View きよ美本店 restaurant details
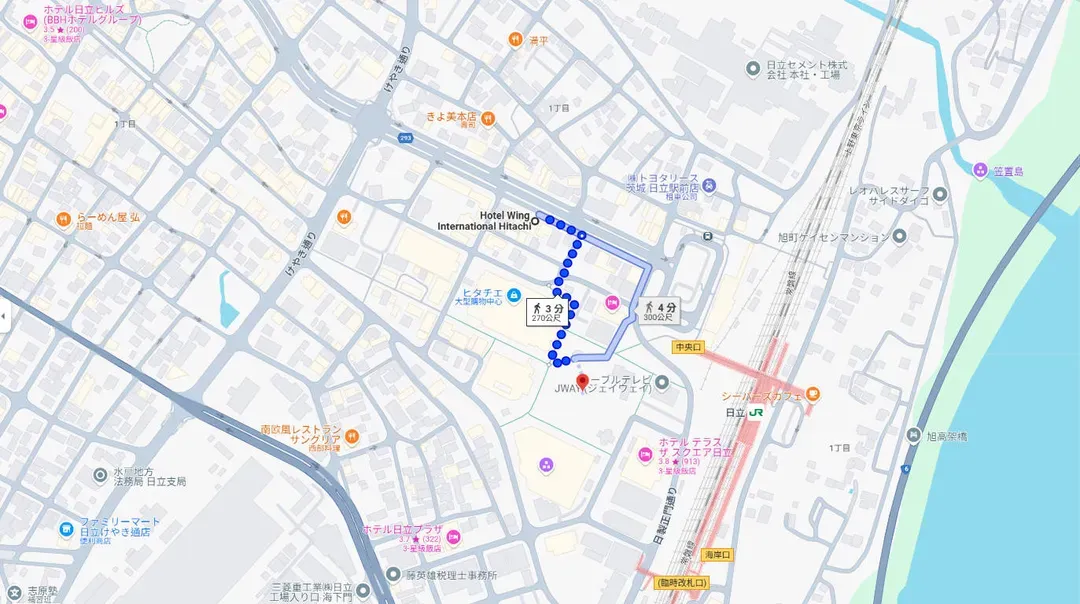 point(488,118)
